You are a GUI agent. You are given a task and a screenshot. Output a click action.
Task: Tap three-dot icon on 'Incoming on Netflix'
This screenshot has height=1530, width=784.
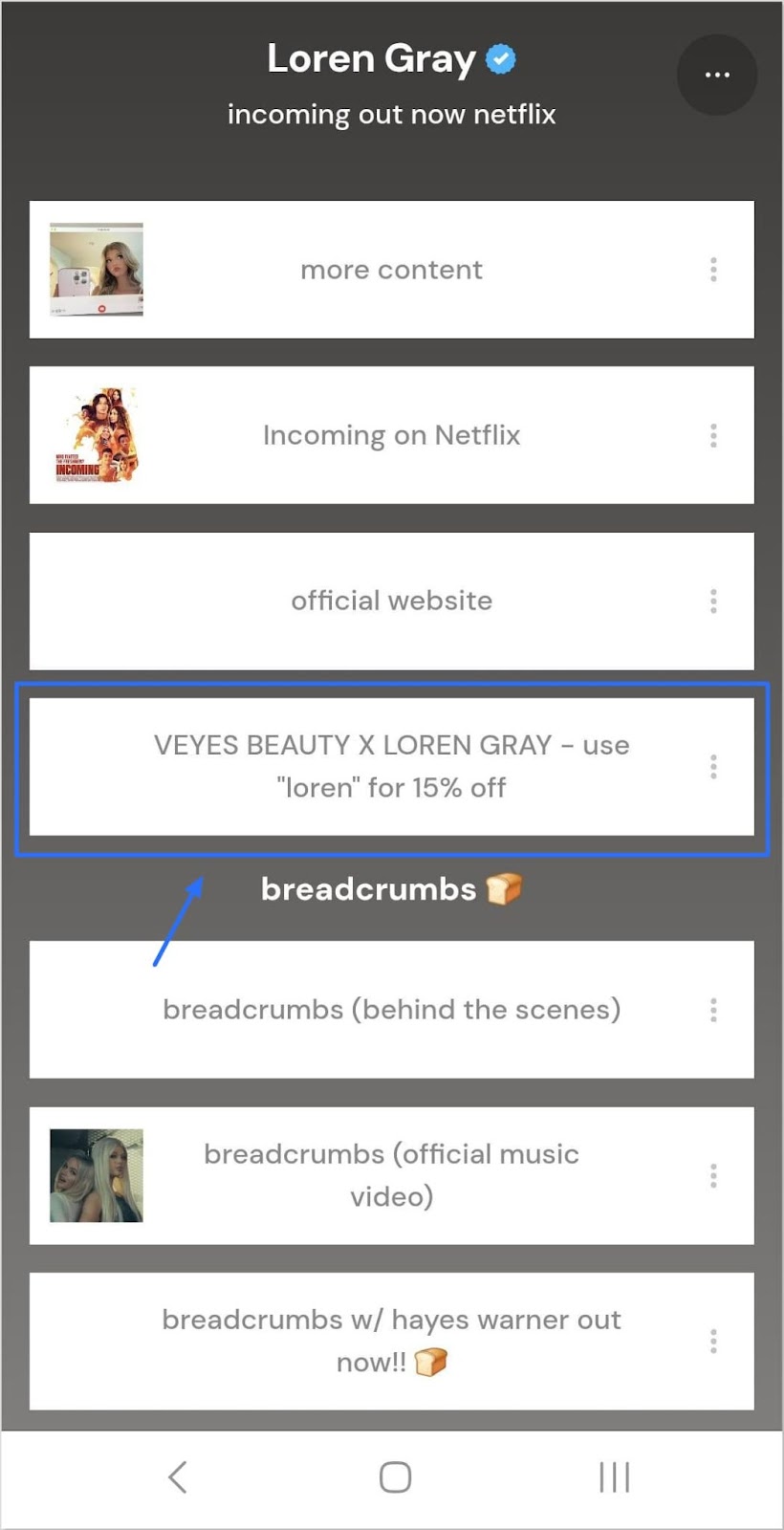coord(713,435)
